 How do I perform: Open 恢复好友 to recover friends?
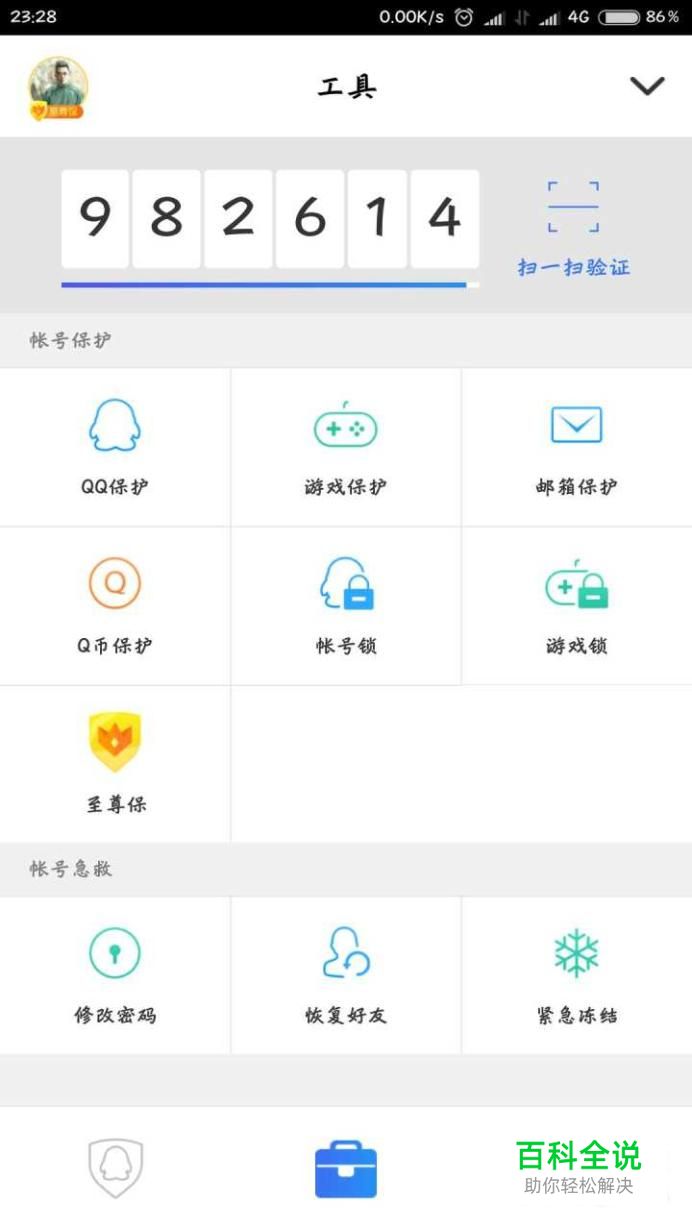345,975
